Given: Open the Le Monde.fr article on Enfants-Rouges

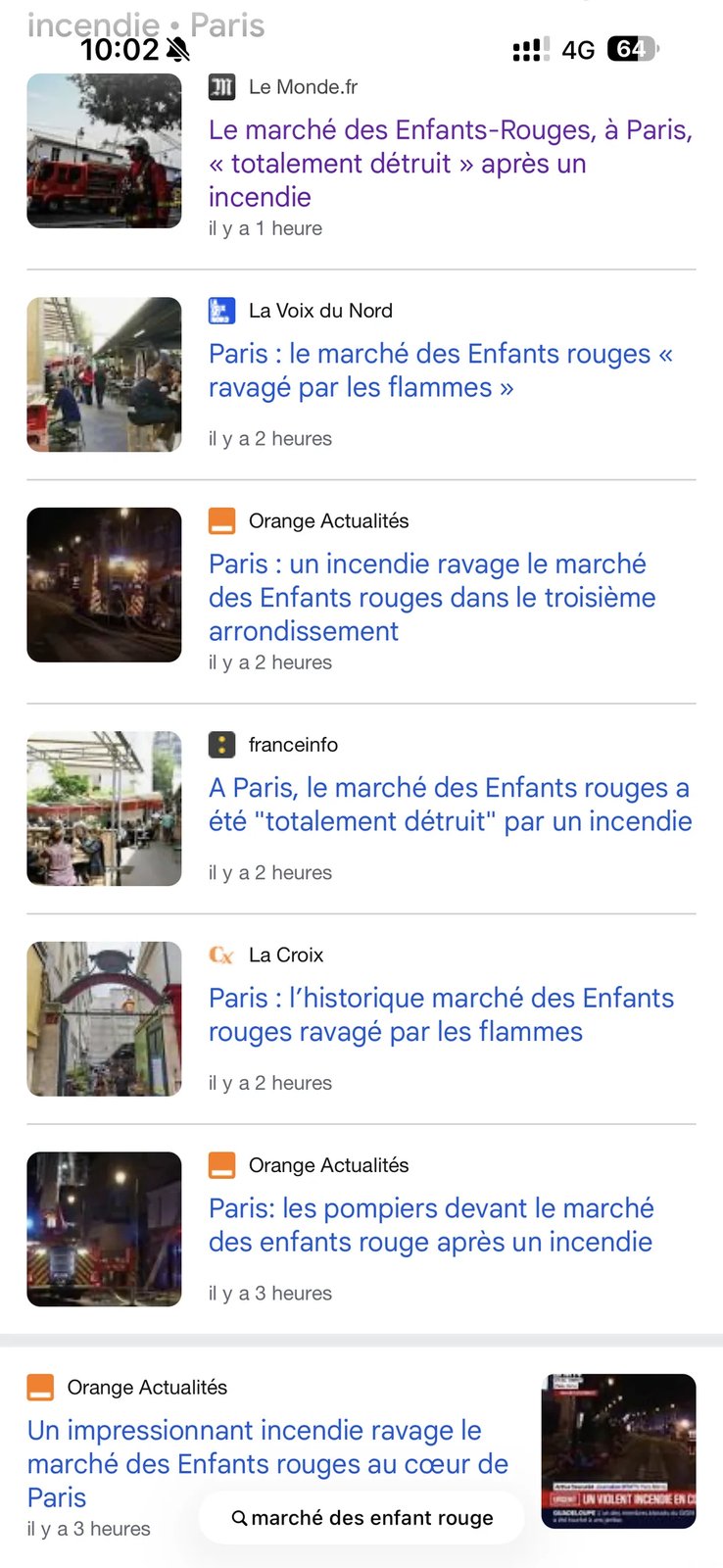Looking at the screenshot, I should click(x=451, y=163).
